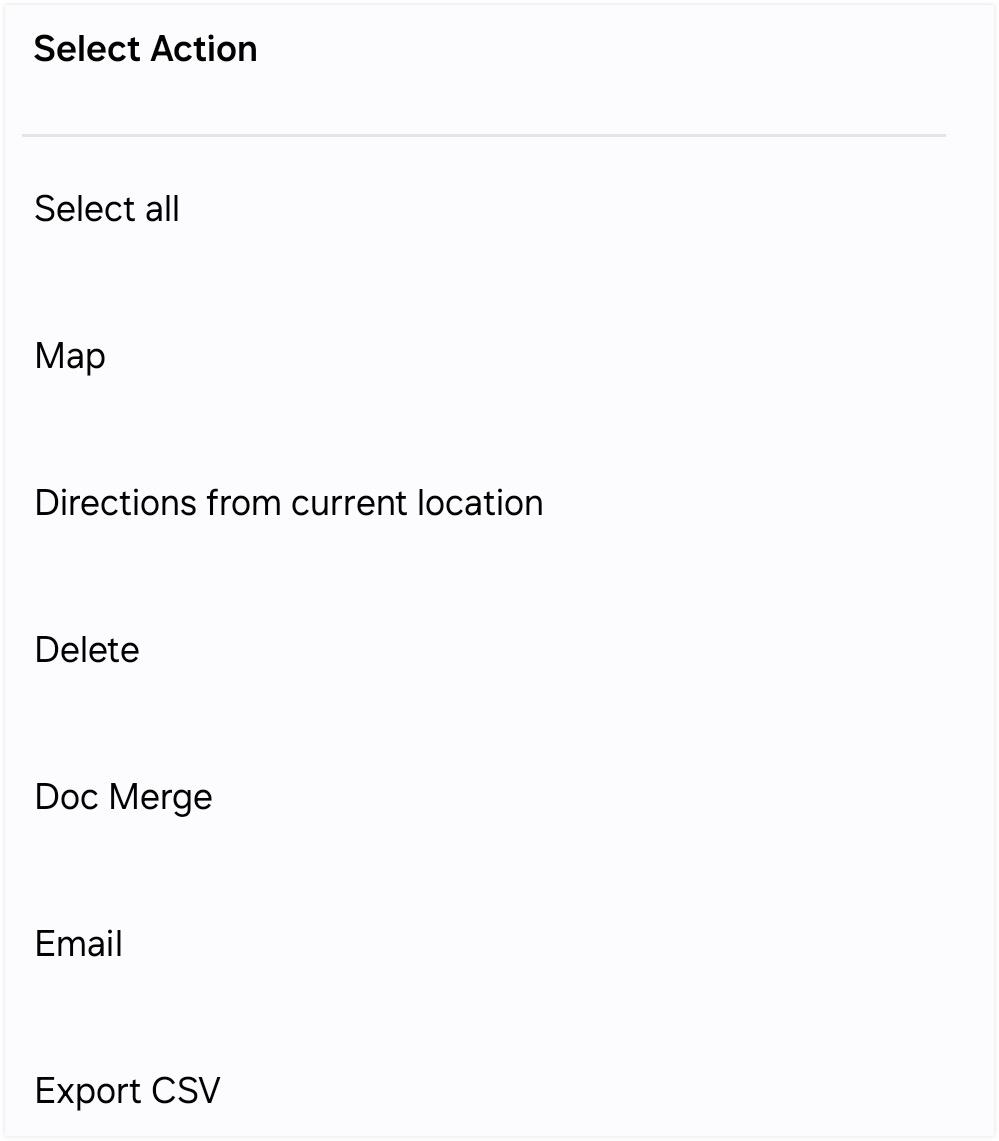The image size is (999, 1141).
Task: Pick the Email action
Action: [79, 944]
